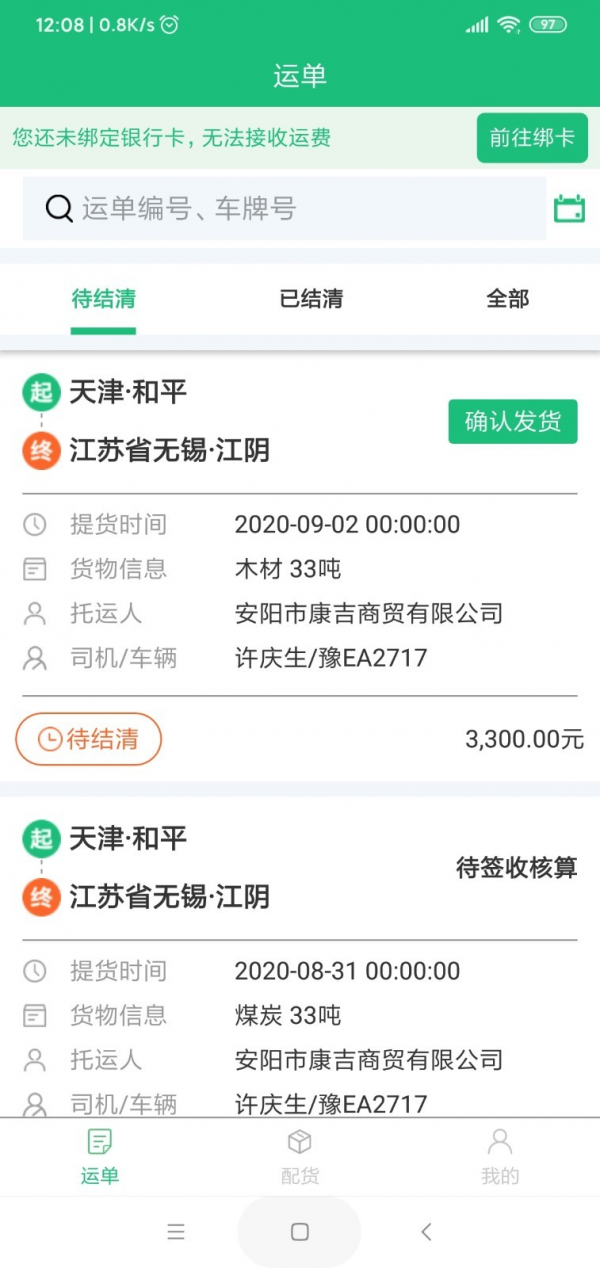
Task: Select the 待结清 tab
Action: pos(104,299)
